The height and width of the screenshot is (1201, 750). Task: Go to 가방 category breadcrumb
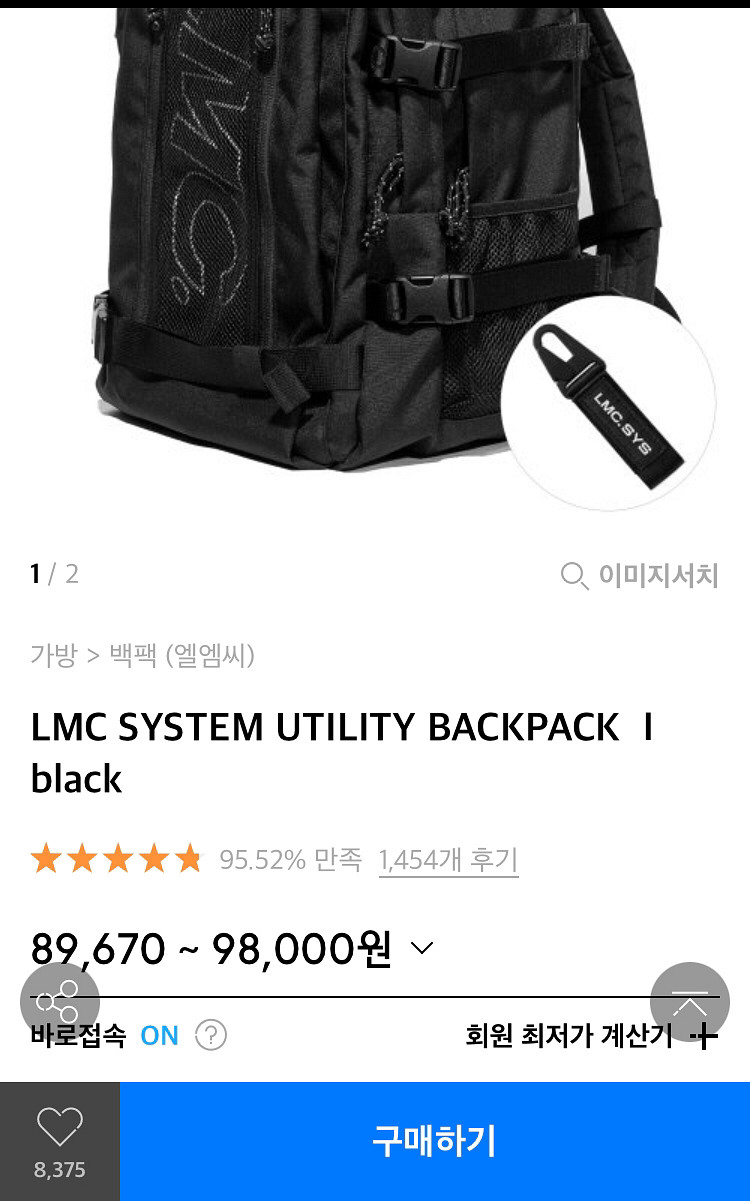[53, 656]
